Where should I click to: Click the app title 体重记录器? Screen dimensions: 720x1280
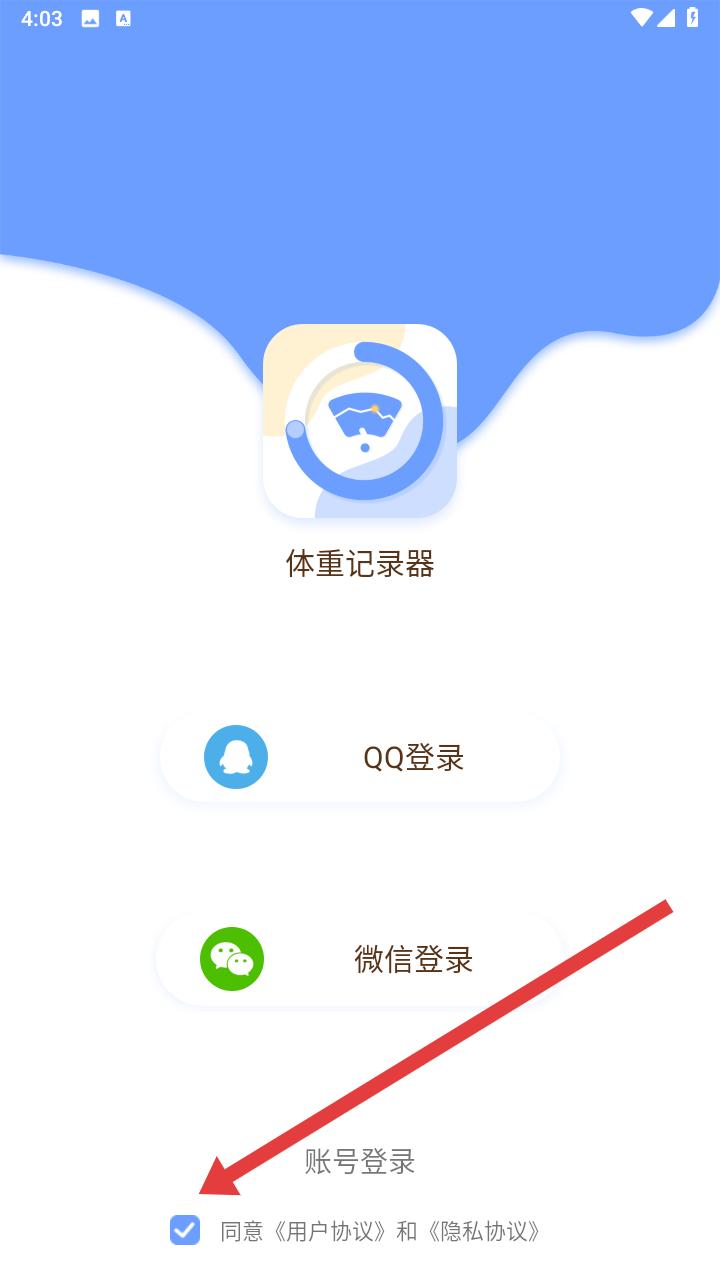(359, 564)
